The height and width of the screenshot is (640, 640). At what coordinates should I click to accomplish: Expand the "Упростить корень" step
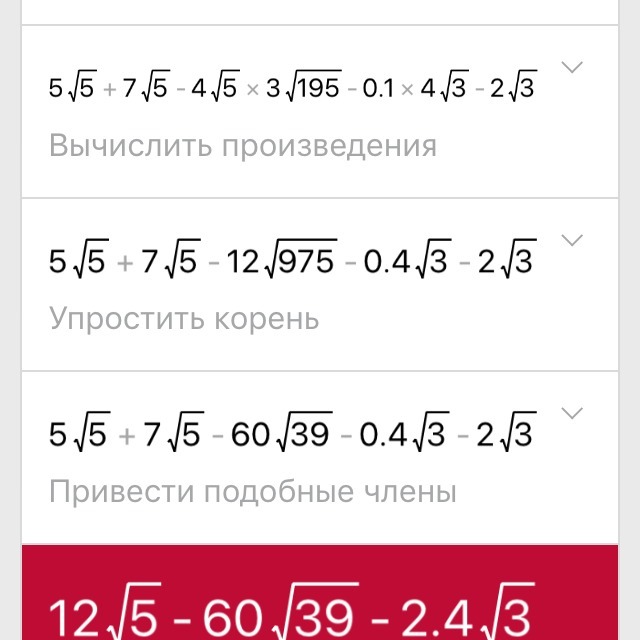pos(572,240)
